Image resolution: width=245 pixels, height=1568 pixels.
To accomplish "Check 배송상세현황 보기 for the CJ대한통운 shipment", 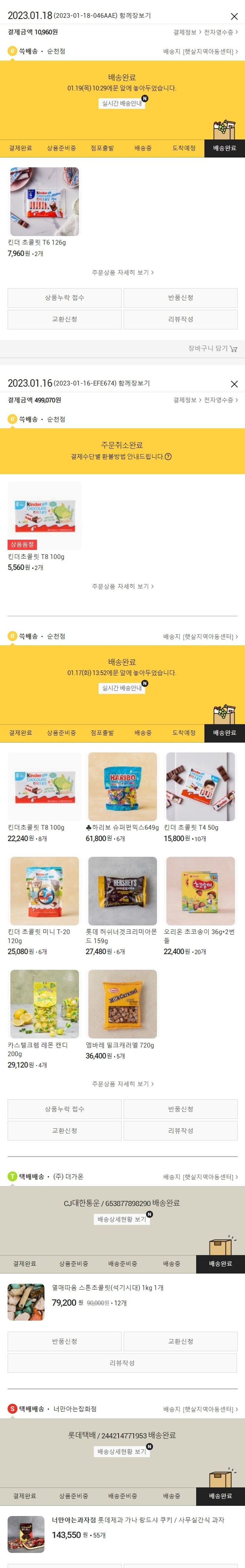I will click(x=122, y=1219).
